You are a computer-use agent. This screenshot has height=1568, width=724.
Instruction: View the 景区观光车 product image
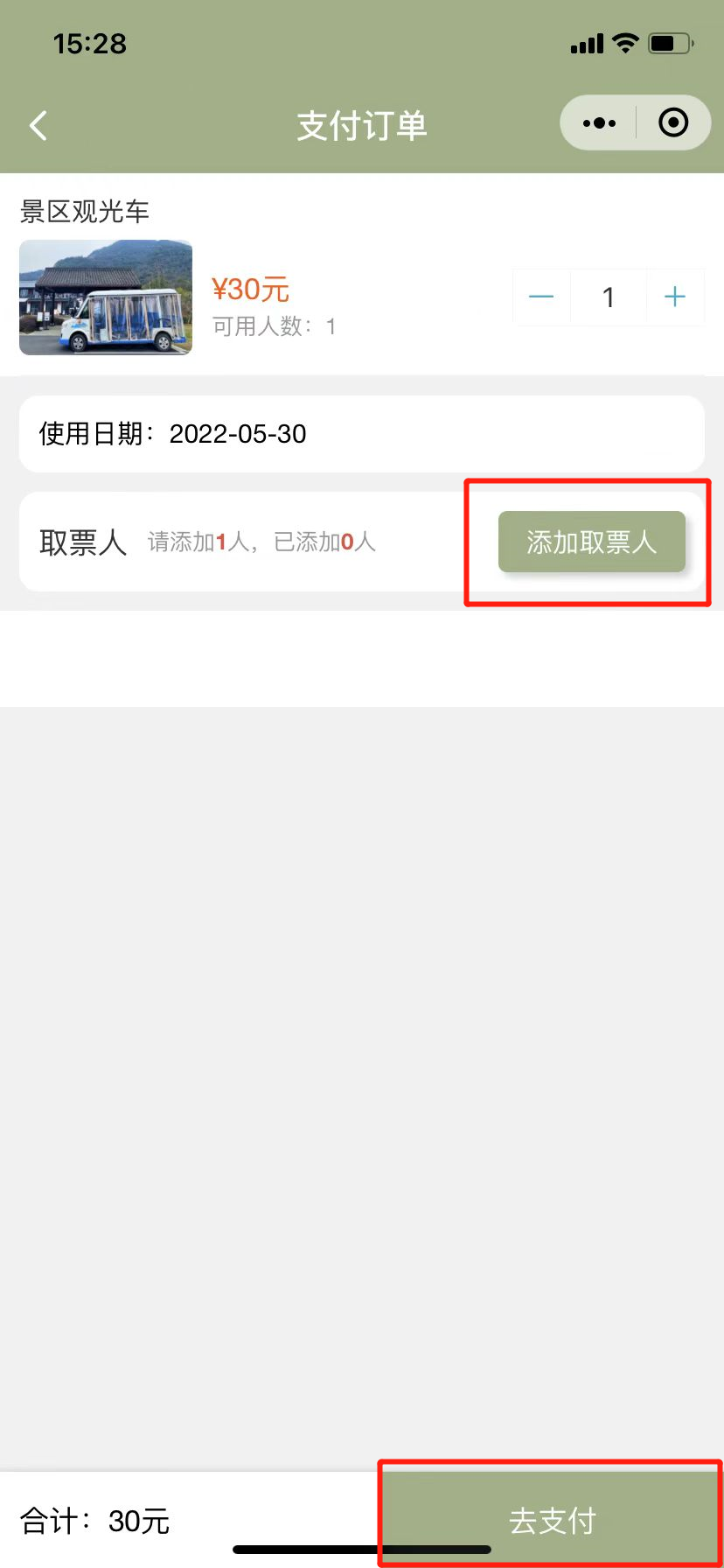tap(106, 297)
